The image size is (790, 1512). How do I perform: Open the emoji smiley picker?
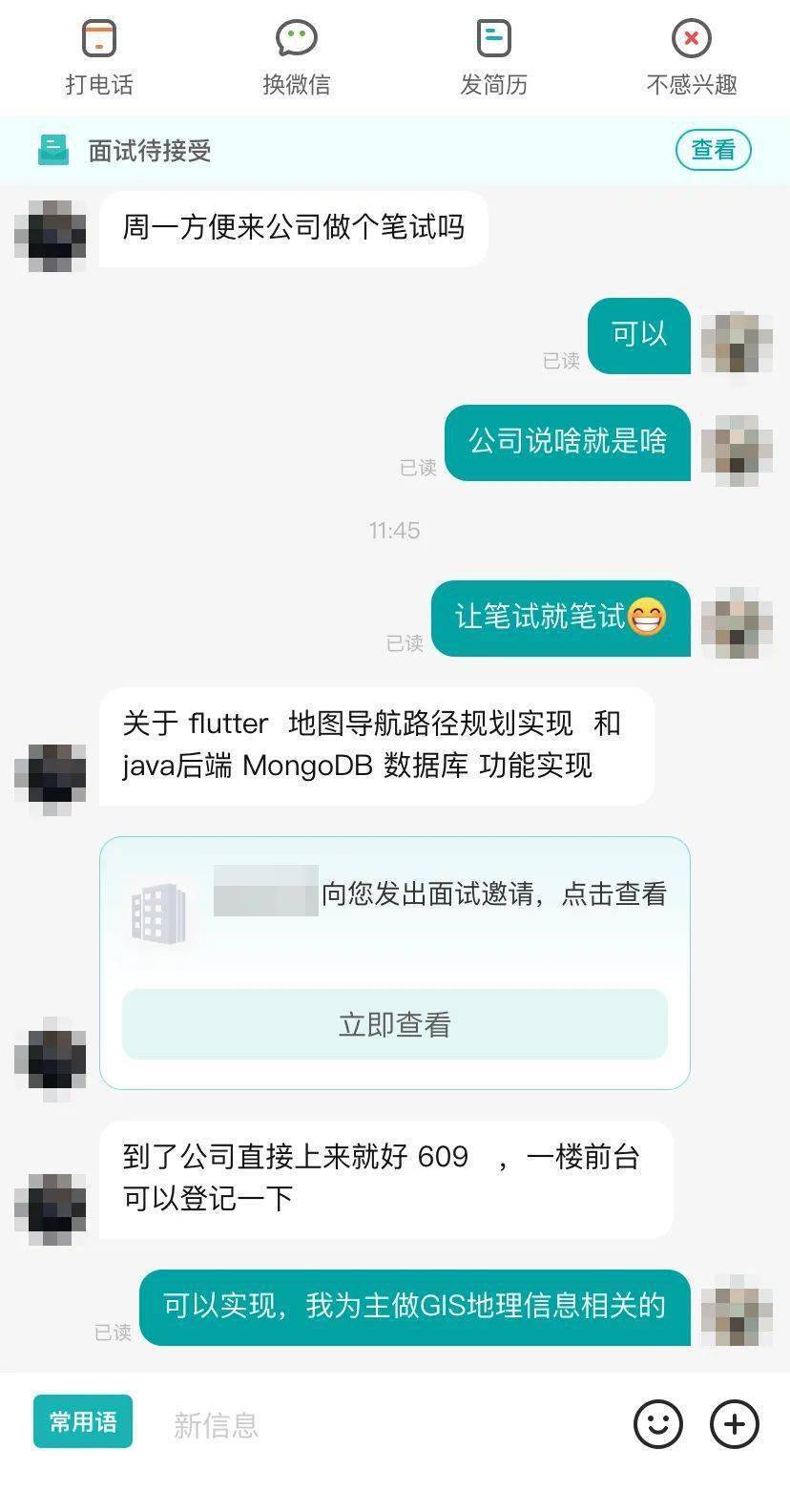click(x=657, y=1424)
